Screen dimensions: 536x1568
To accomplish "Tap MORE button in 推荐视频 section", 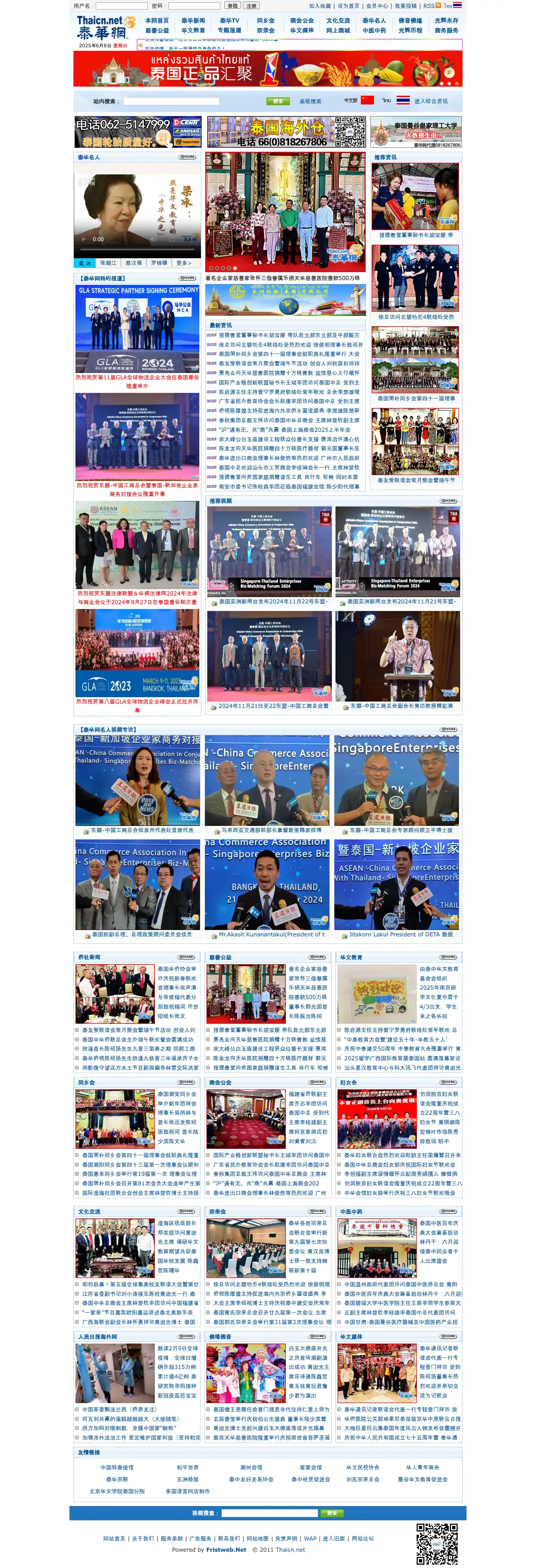I will [x=449, y=501].
